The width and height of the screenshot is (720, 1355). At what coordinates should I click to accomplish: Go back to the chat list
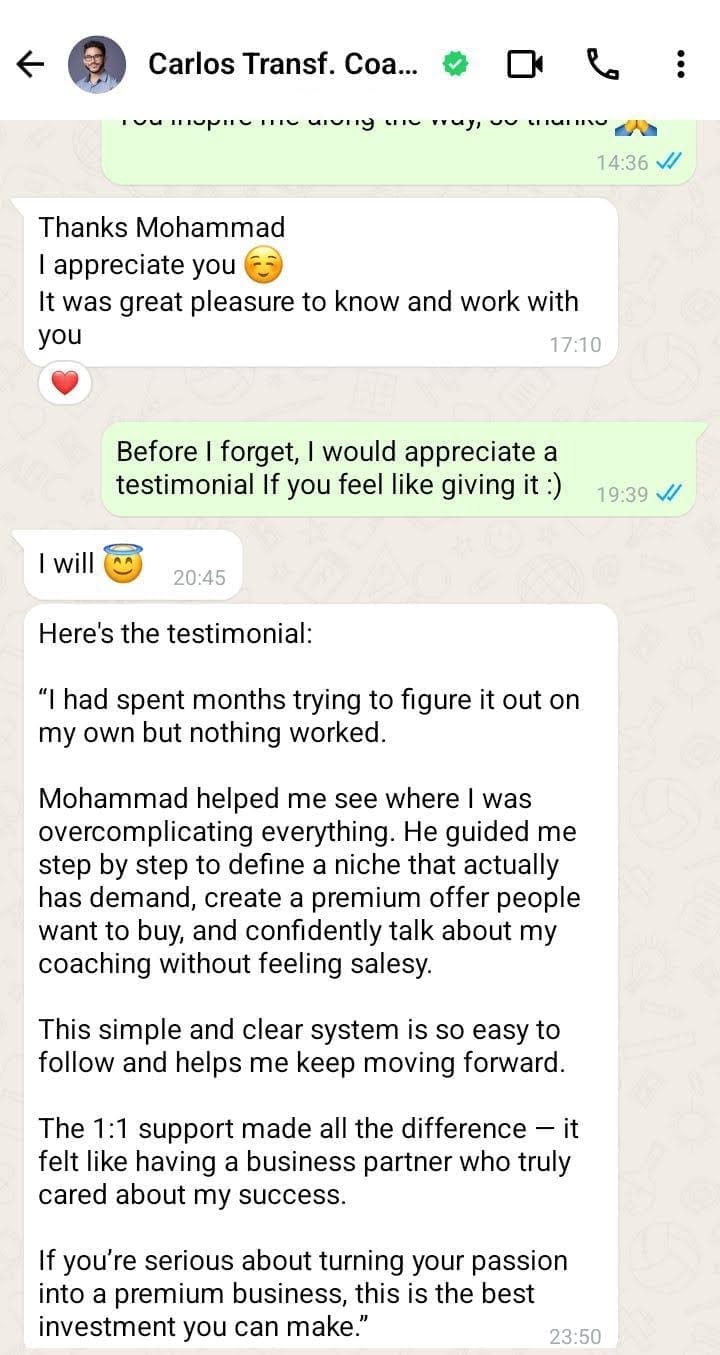coord(31,65)
